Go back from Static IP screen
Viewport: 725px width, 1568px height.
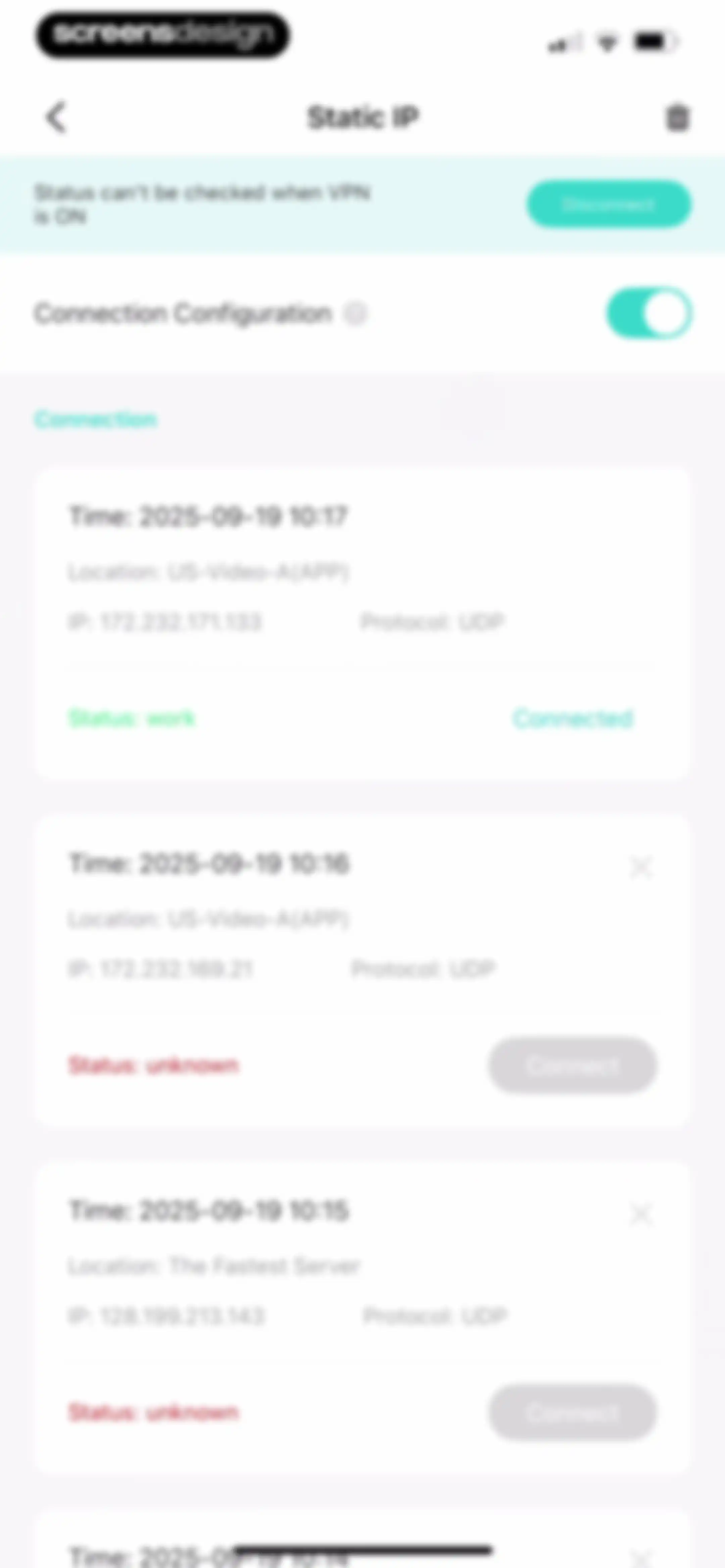pos(56,117)
